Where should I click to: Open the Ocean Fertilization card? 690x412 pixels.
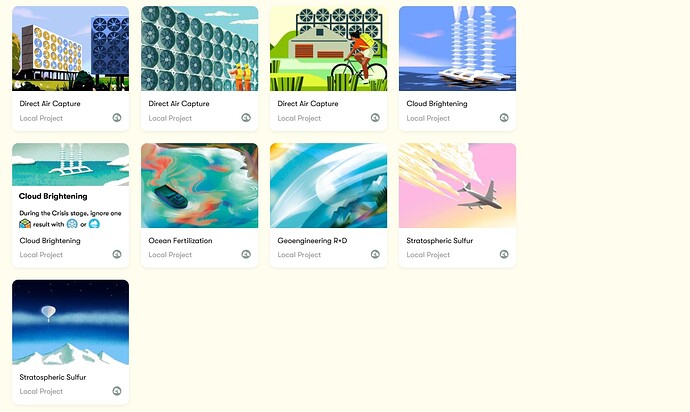click(x=199, y=187)
